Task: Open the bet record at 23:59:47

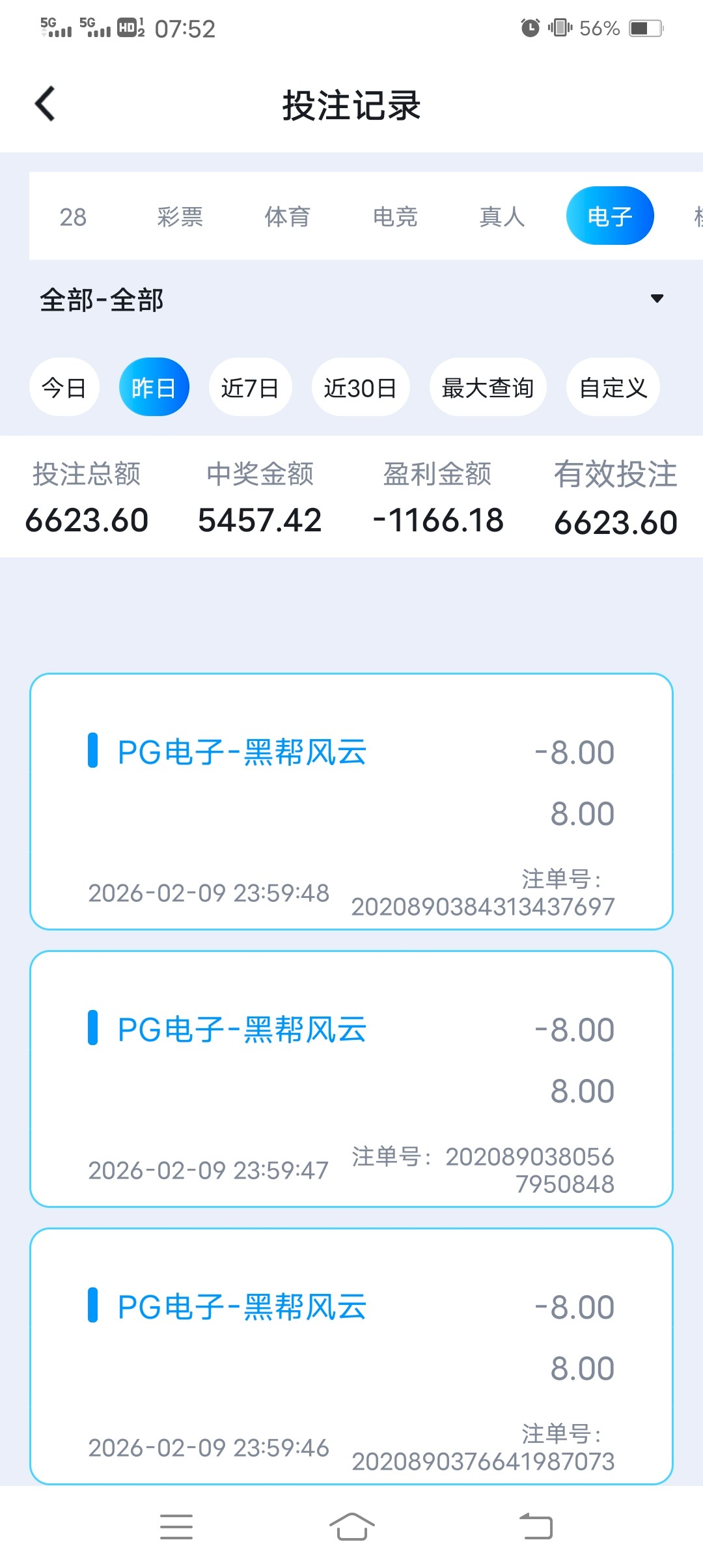Action: tap(351, 1079)
